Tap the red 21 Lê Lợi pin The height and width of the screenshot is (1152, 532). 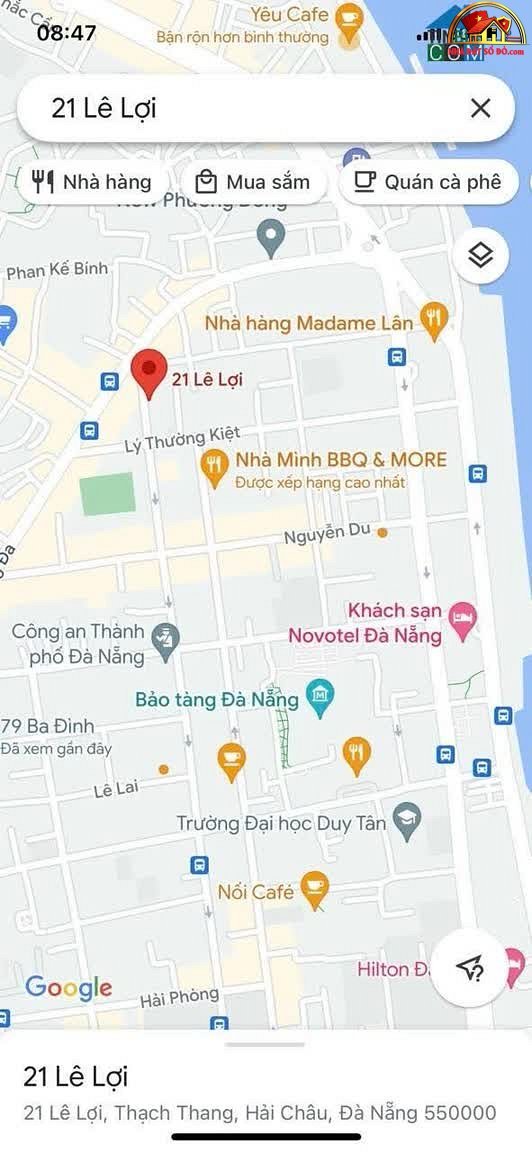(149, 373)
